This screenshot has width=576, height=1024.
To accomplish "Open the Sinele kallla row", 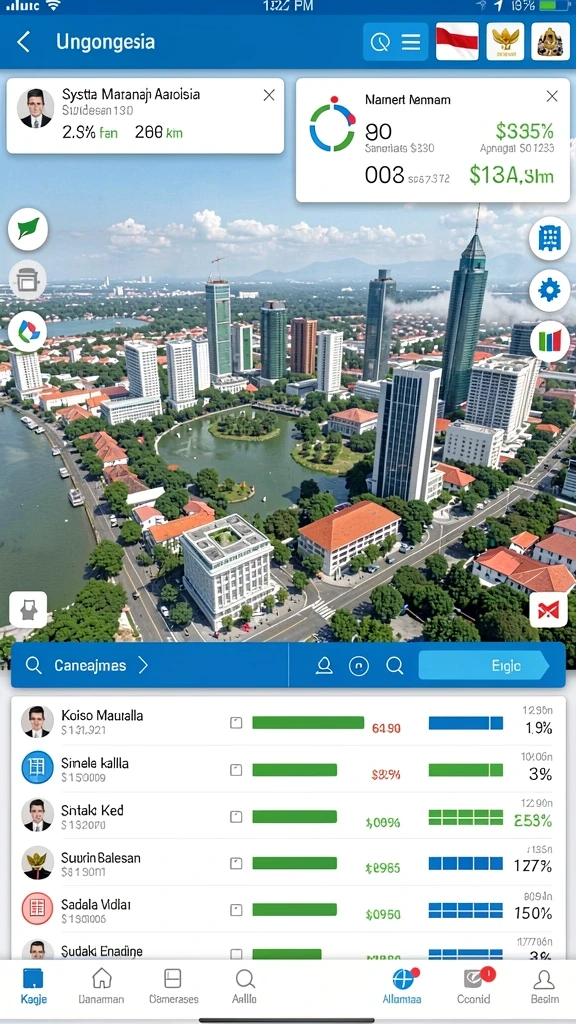I will pyautogui.click(x=288, y=769).
